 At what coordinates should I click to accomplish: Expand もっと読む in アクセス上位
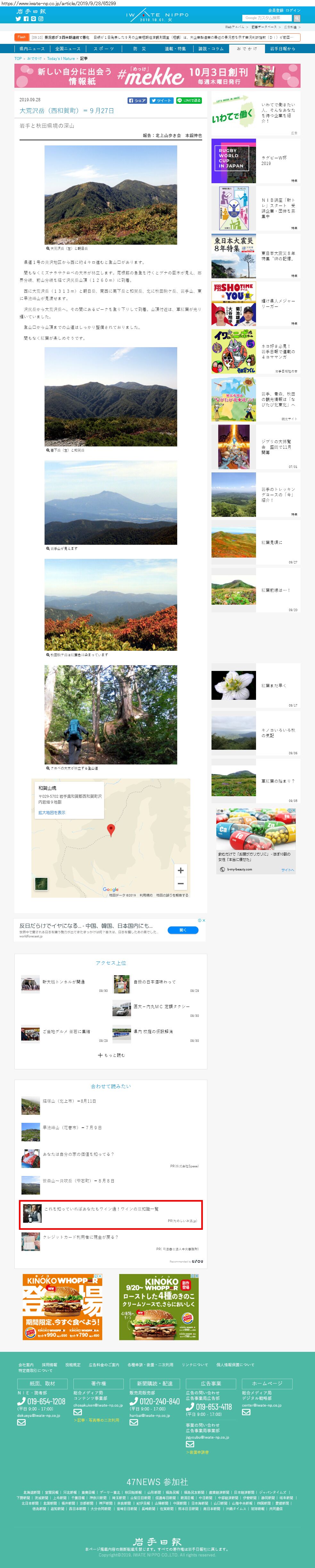[x=111, y=1055]
